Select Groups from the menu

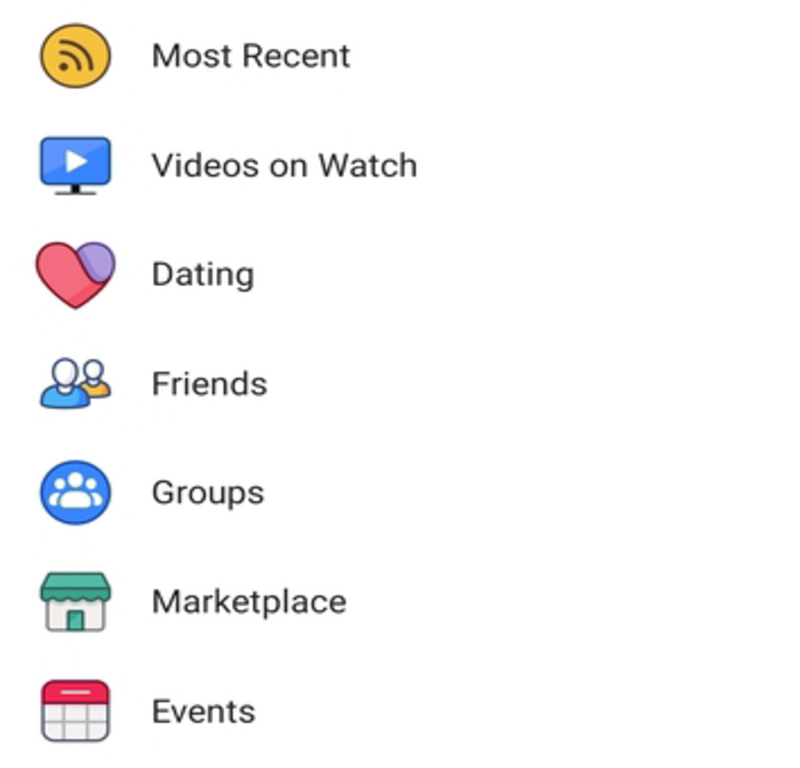pos(207,493)
